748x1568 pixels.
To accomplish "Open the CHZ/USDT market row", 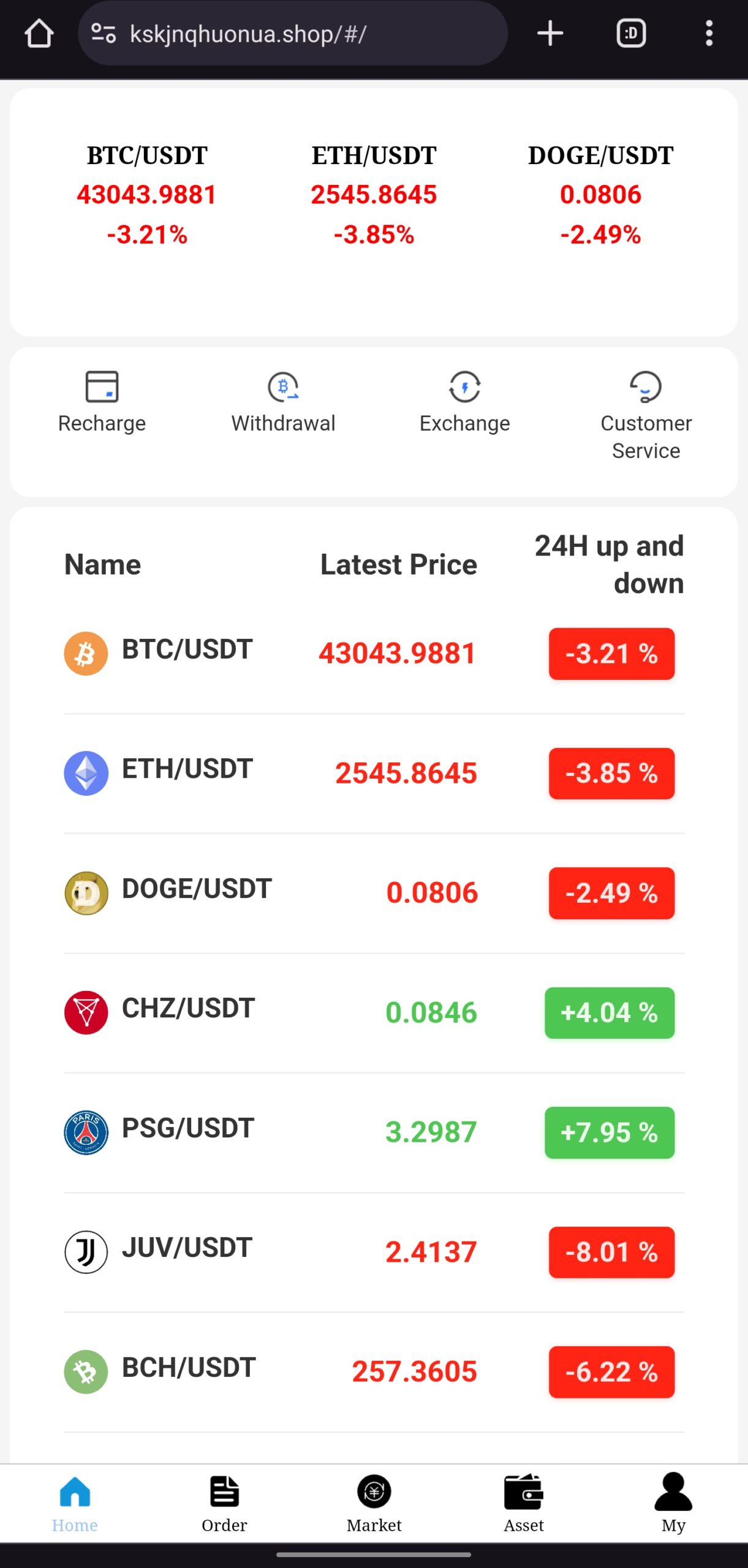I will [374, 1012].
